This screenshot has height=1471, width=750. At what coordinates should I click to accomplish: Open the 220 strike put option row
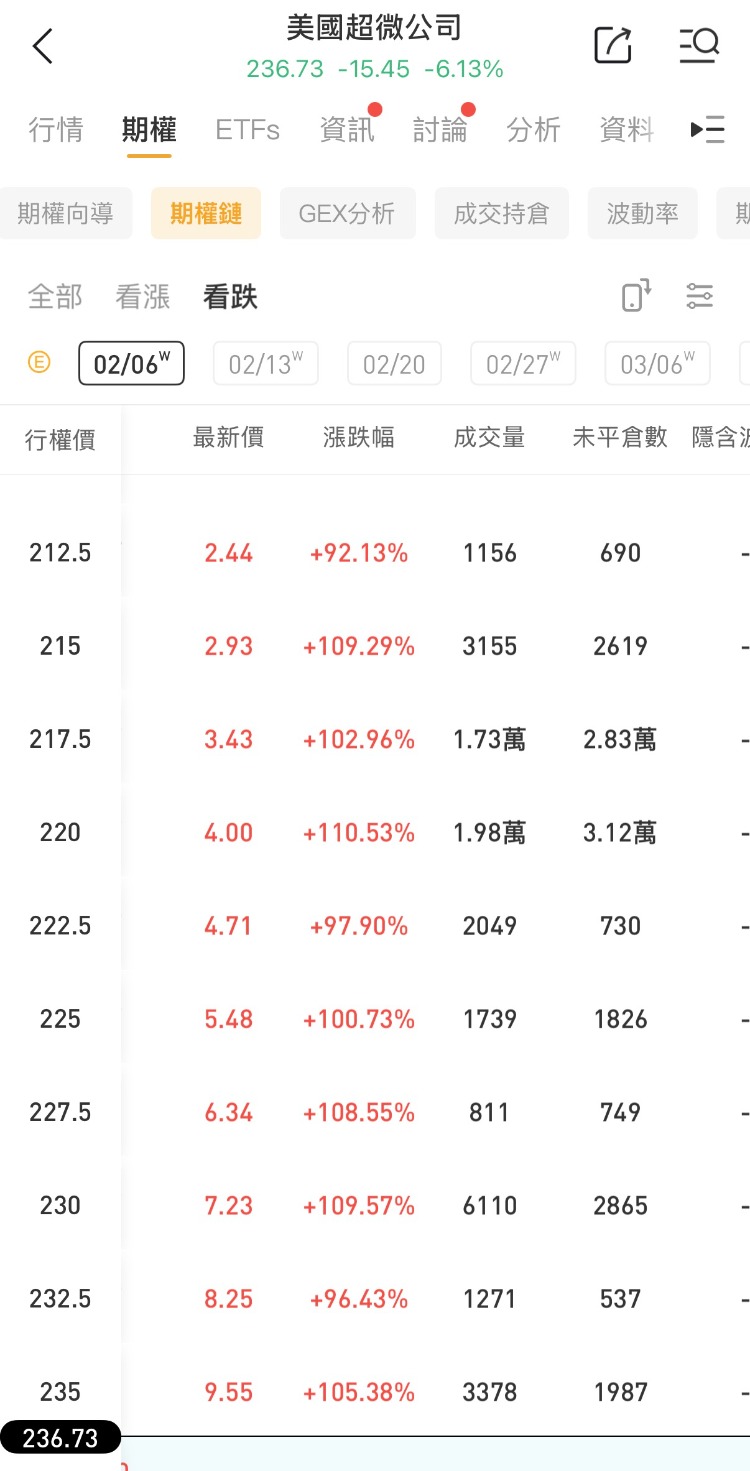coord(375,832)
